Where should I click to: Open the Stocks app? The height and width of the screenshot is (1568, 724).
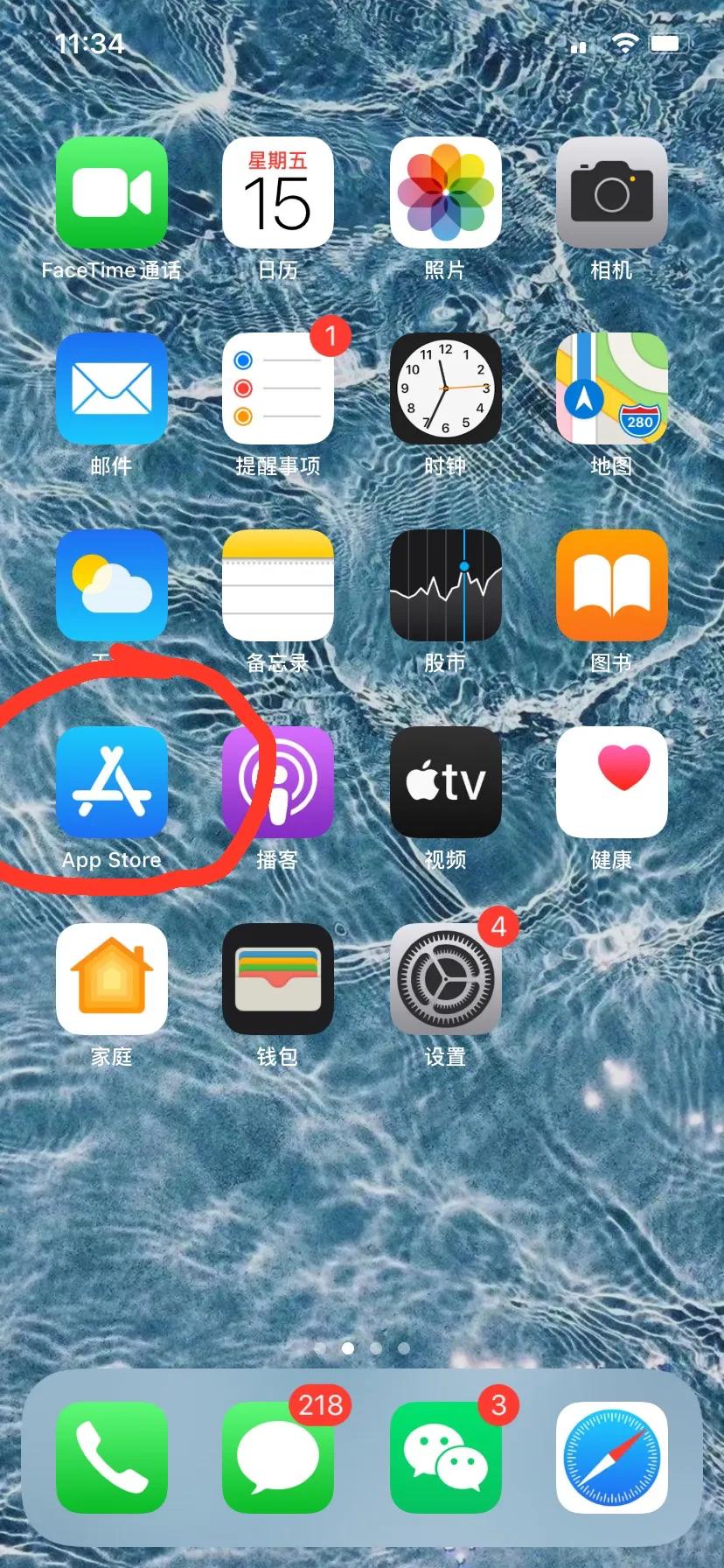point(445,585)
